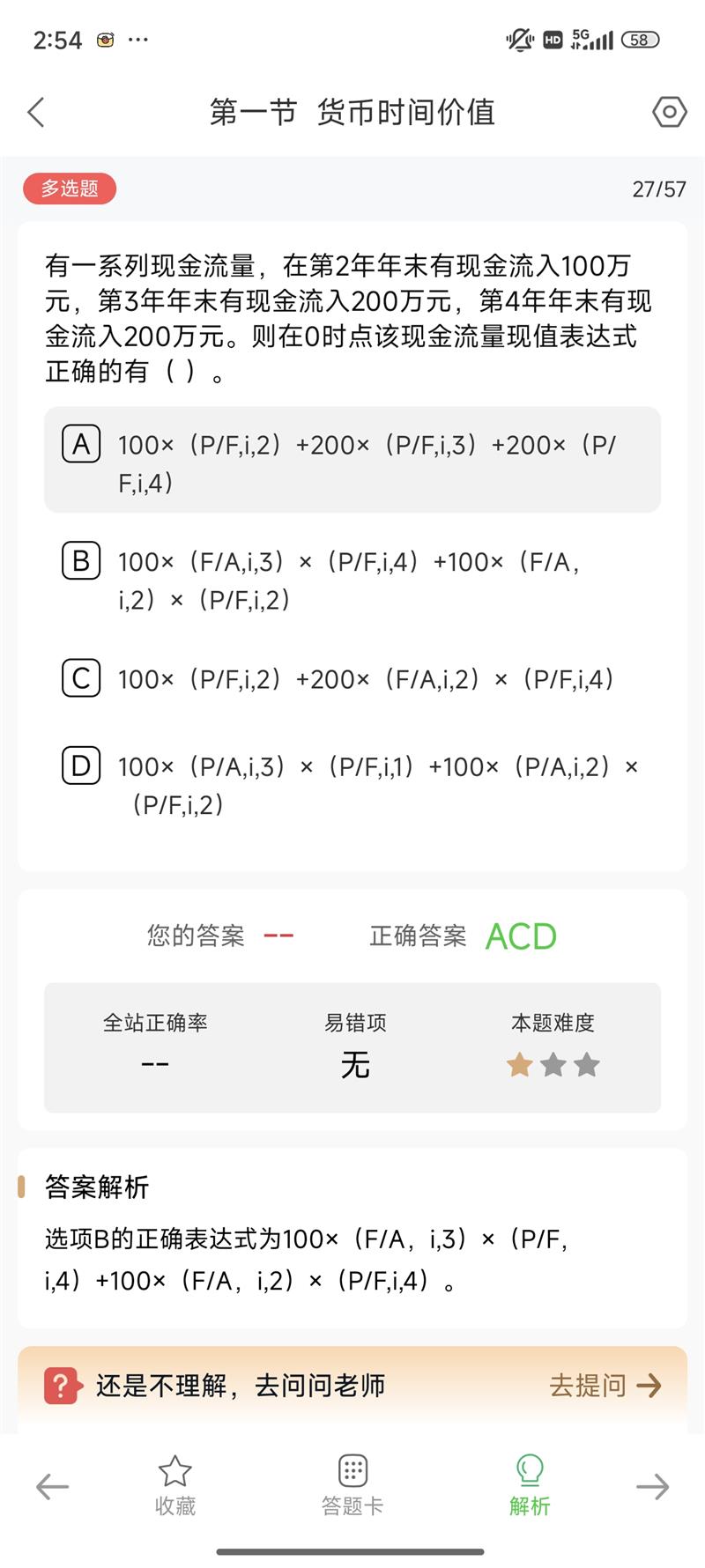The width and height of the screenshot is (705, 1568).
Task: Tap 去提问 to ask the teacher
Action: [605, 1386]
